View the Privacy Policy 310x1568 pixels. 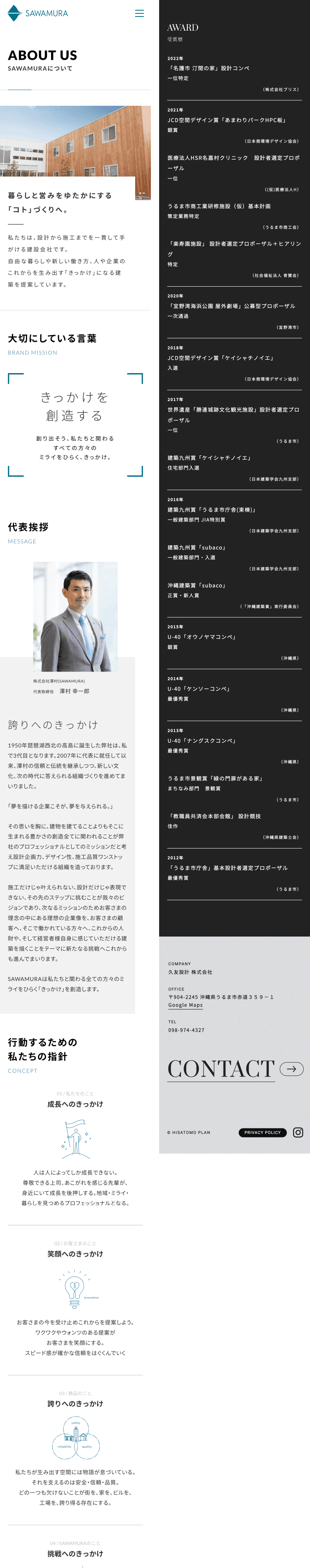click(262, 1133)
